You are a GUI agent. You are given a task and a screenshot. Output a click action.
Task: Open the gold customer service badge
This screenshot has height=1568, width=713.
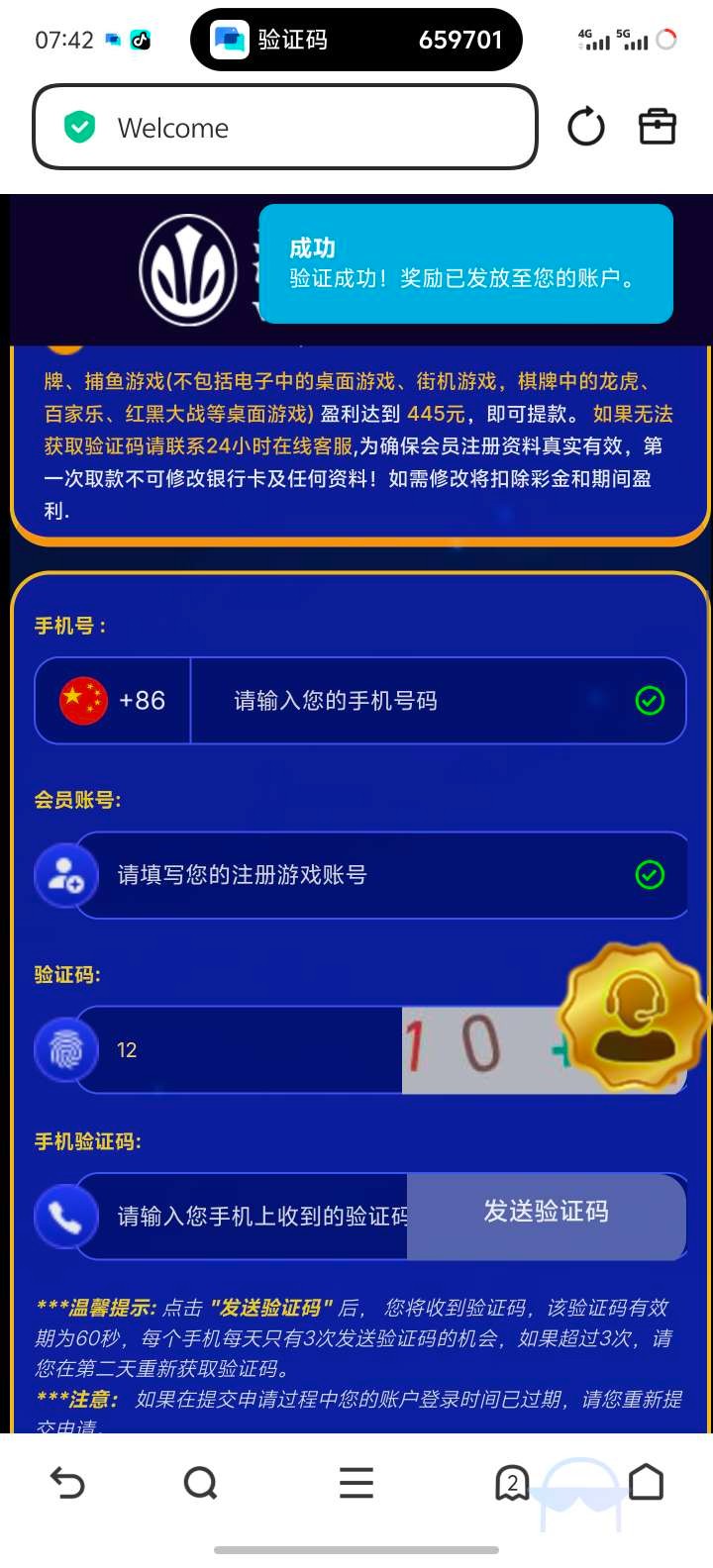[x=634, y=1017]
